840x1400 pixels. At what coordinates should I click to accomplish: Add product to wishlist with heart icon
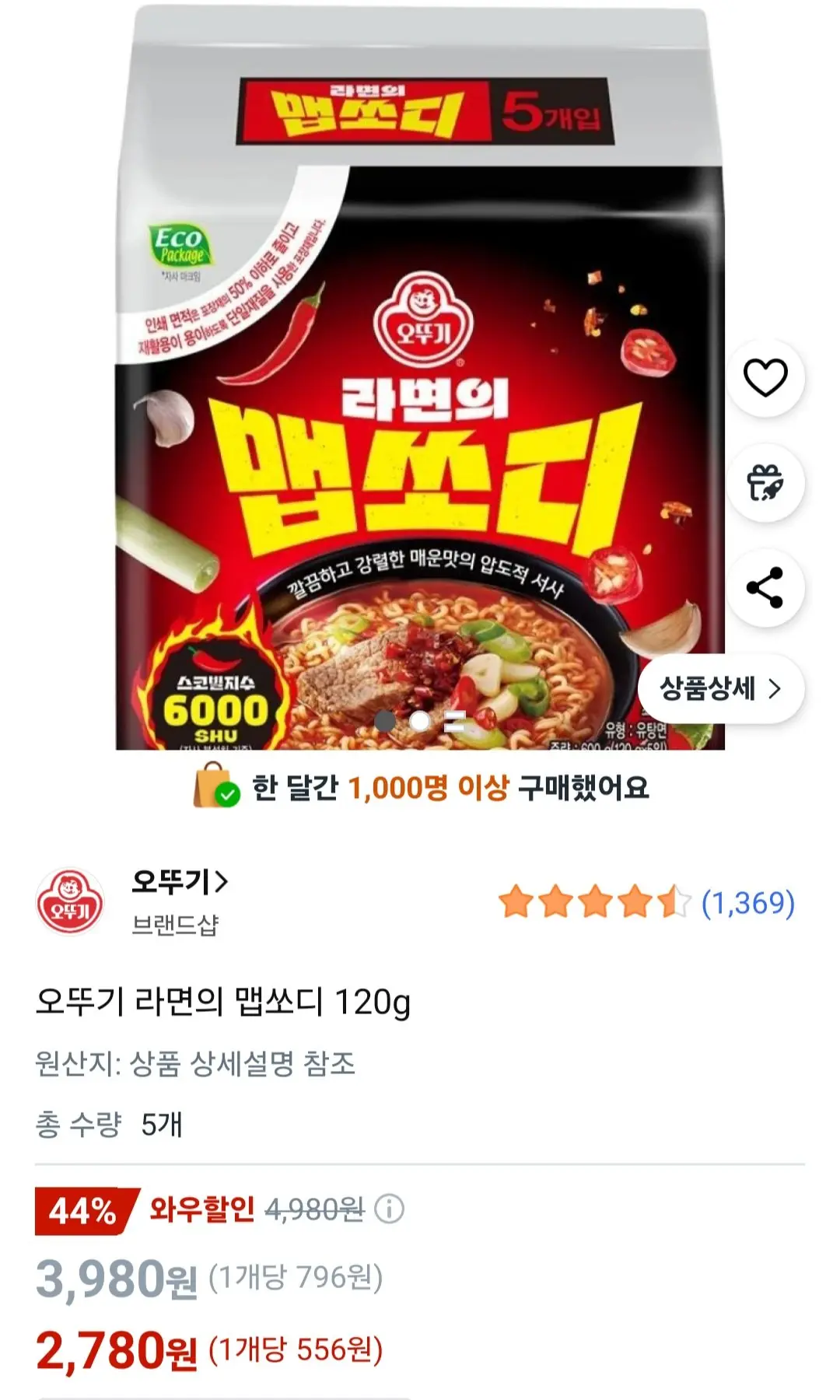[x=765, y=378]
